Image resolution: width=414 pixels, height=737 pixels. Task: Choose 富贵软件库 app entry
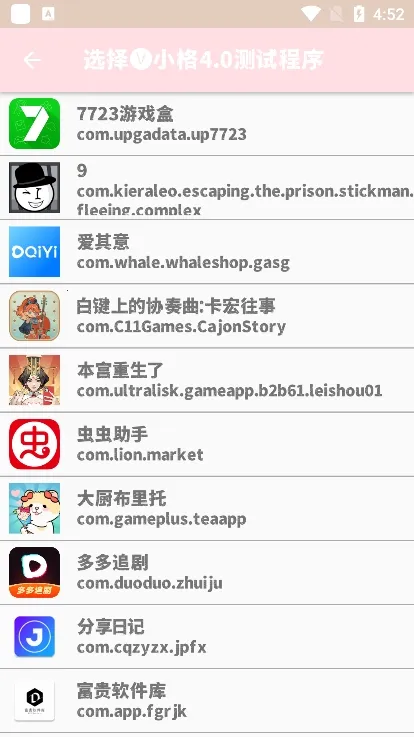click(207, 701)
